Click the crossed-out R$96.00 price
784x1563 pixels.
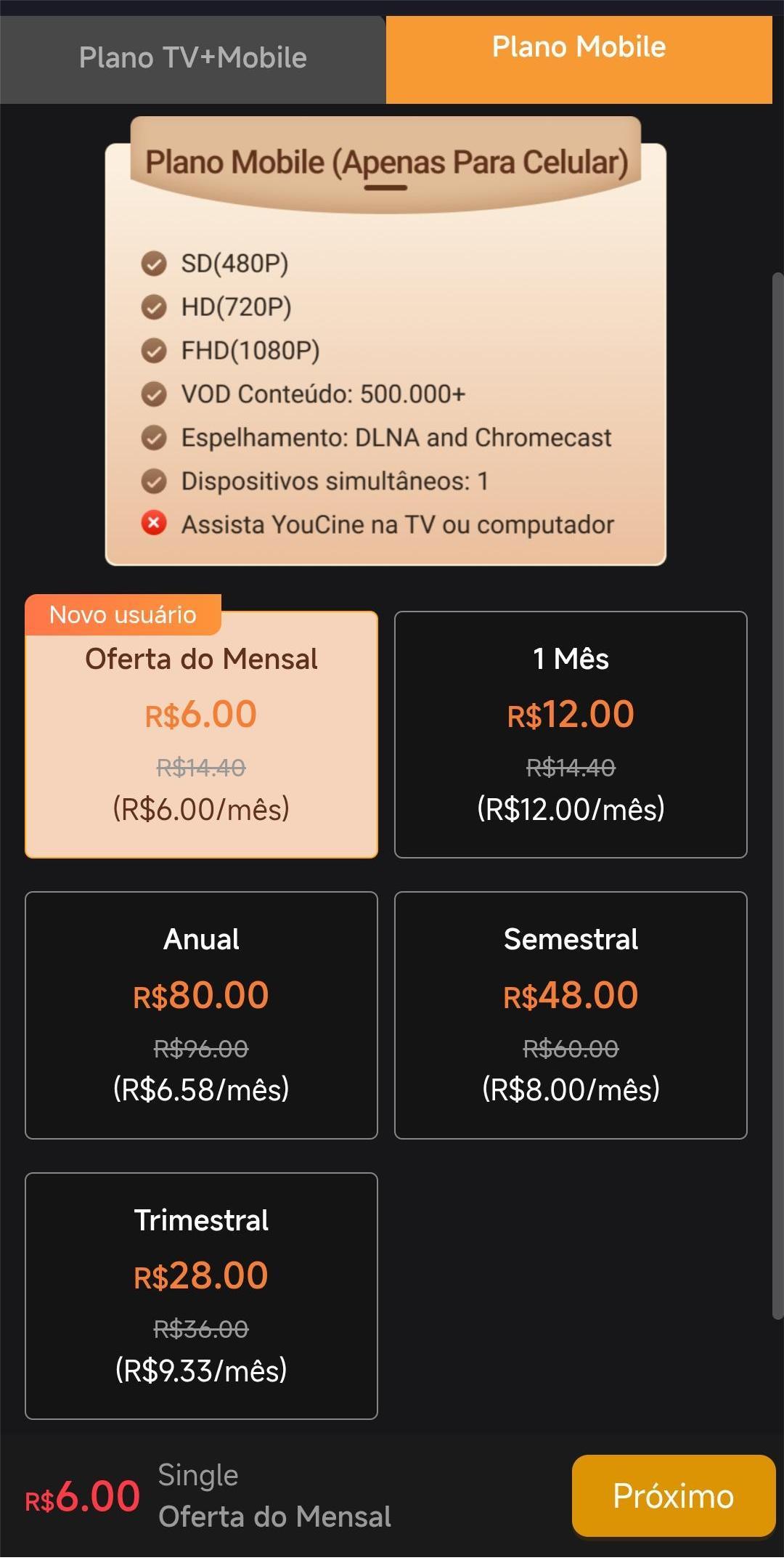201,1048
